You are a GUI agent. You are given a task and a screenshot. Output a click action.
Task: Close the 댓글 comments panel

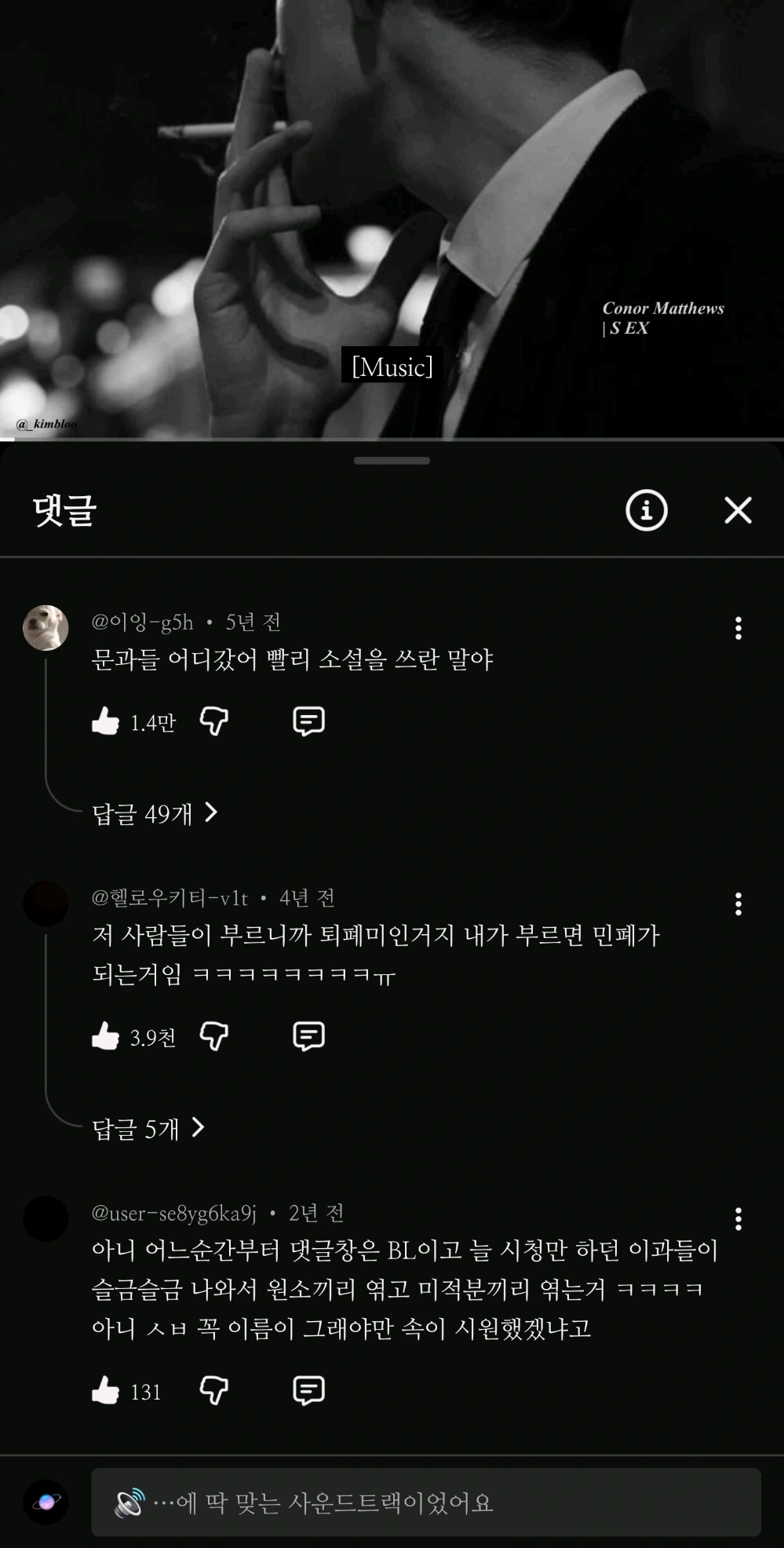738,510
